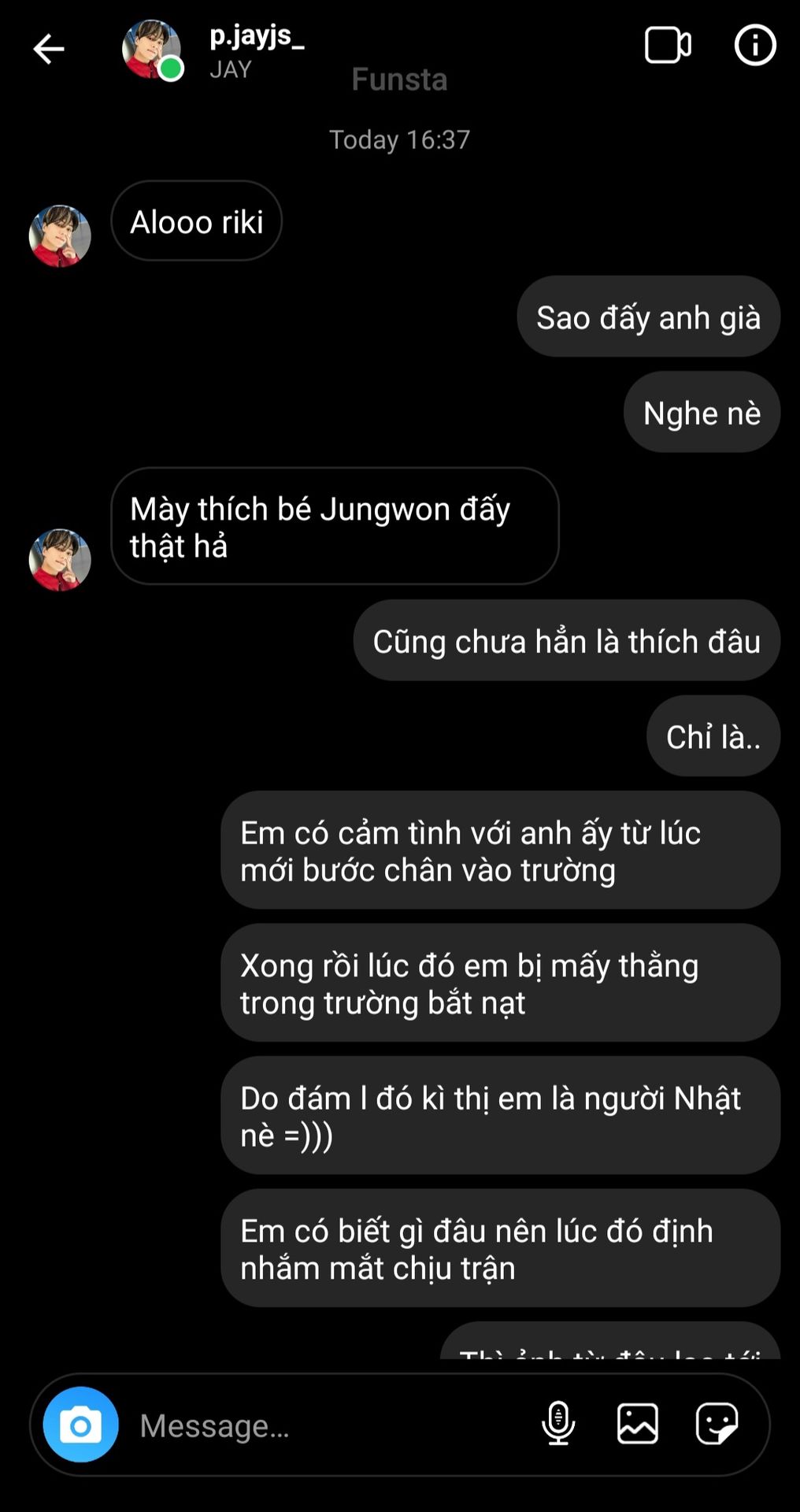This screenshot has width=800, height=1512.
Task: Open the sticker picker
Action: pos(717,1424)
